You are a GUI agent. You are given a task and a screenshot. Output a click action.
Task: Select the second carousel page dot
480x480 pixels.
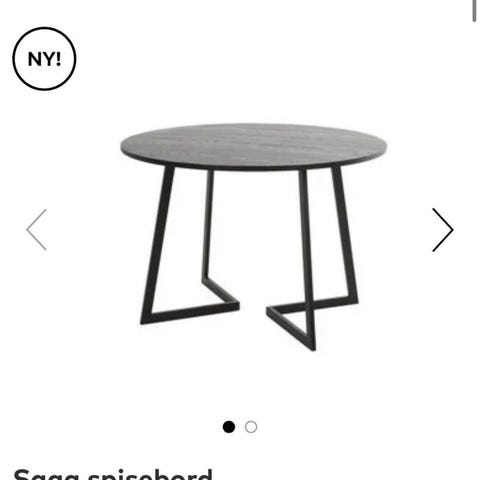coord(251,427)
